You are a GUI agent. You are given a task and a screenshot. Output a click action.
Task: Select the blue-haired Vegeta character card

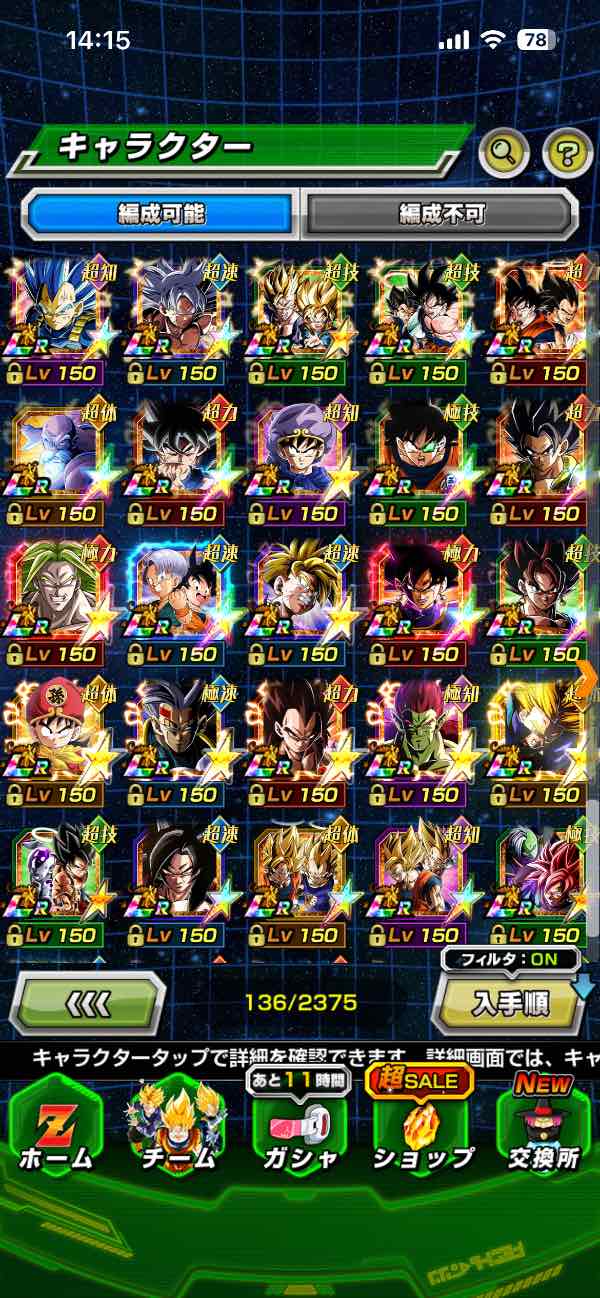point(58,320)
